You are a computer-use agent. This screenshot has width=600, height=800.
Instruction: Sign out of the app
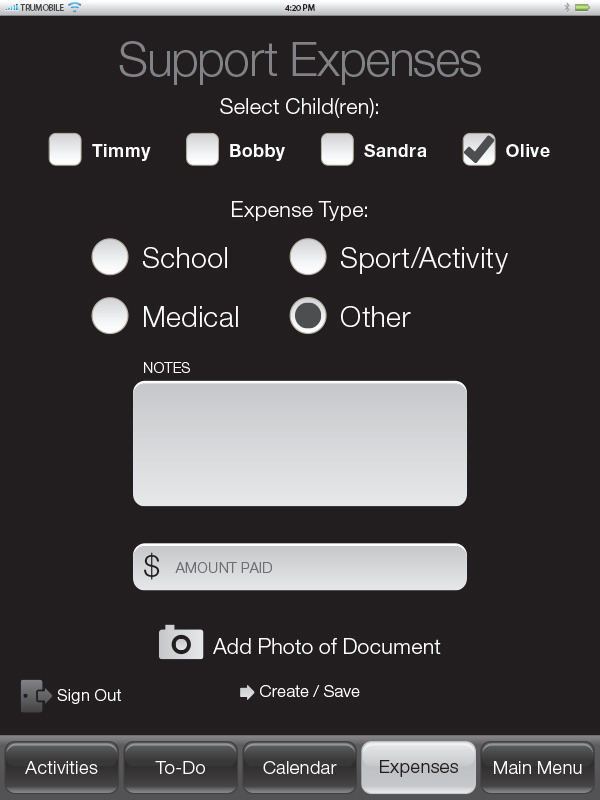[x=72, y=695]
